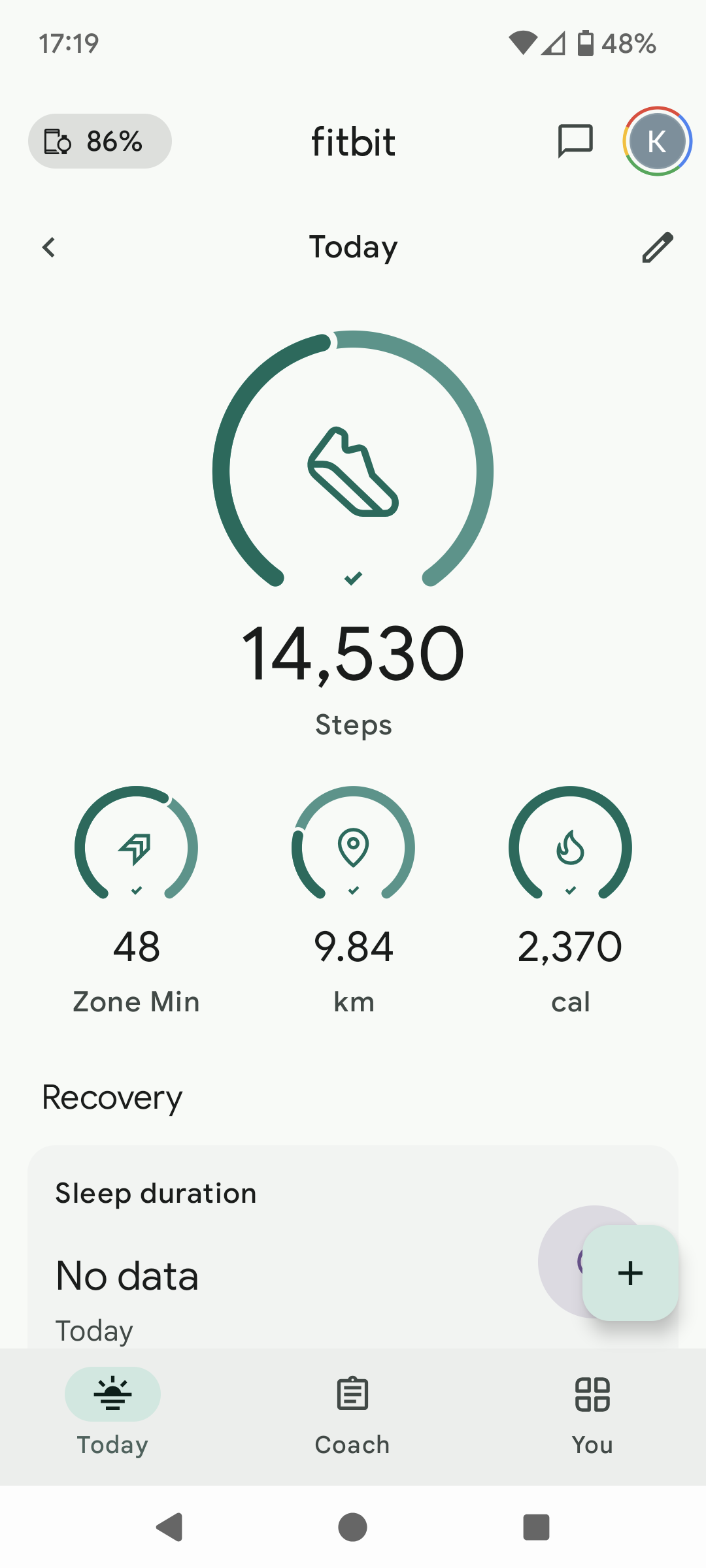
Task: Tap the plus floating add button
Action: point(630,1273)
